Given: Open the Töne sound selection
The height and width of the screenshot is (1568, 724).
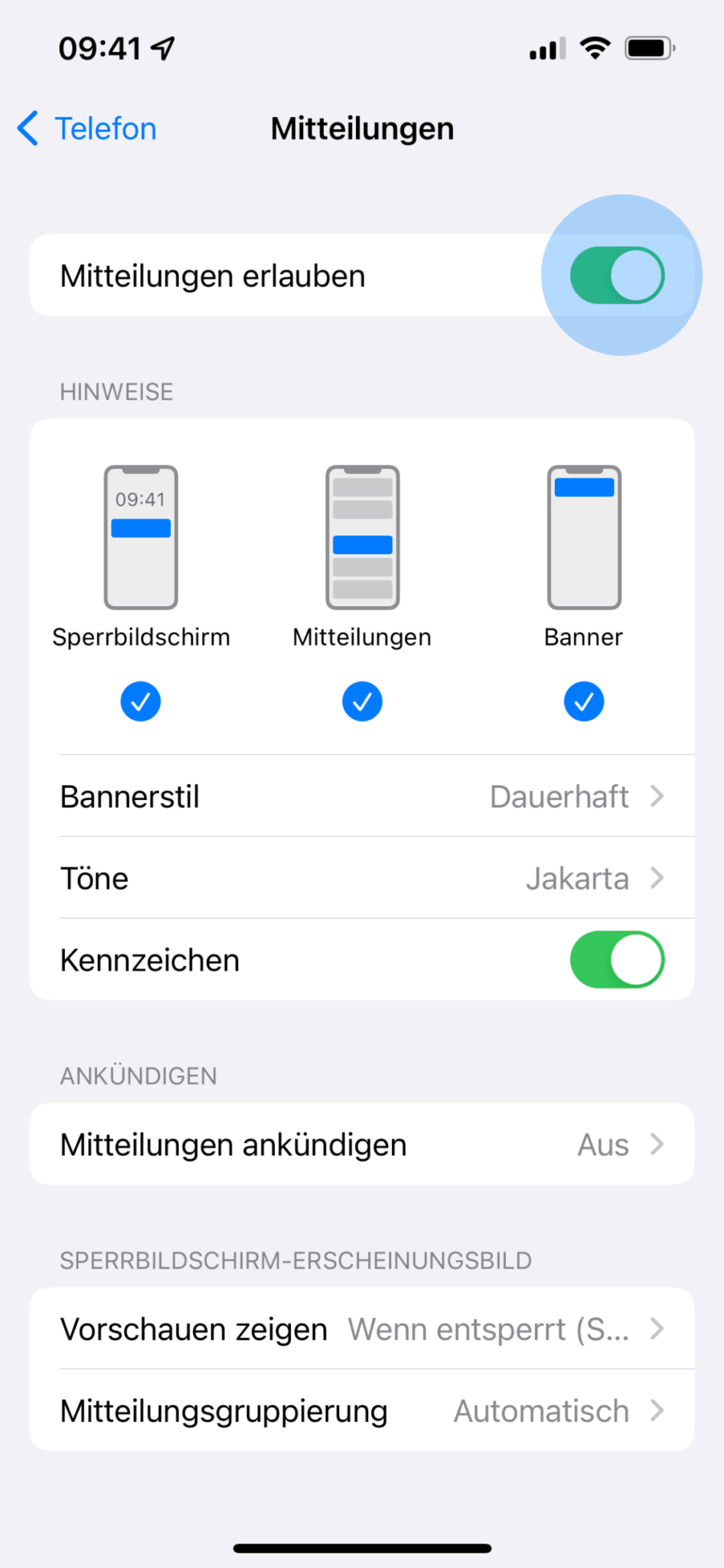Looking at the screenshot, I should (361, 878).
